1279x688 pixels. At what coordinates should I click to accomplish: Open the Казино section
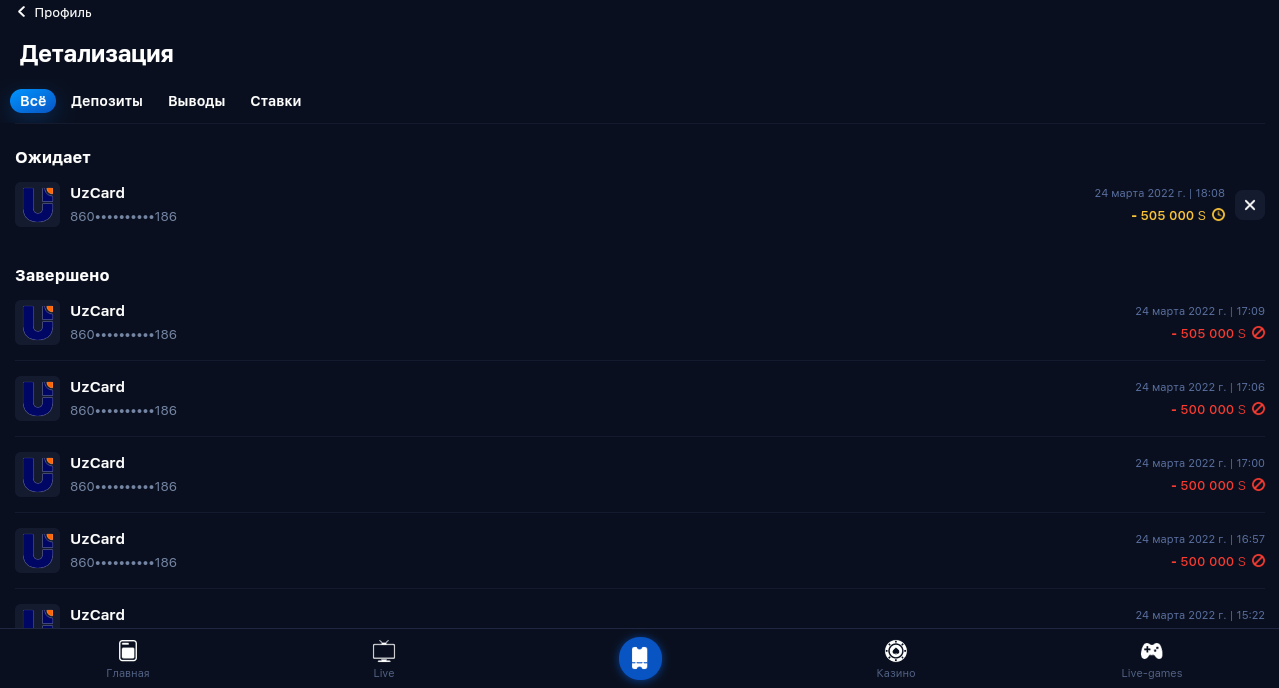(896, 659)
